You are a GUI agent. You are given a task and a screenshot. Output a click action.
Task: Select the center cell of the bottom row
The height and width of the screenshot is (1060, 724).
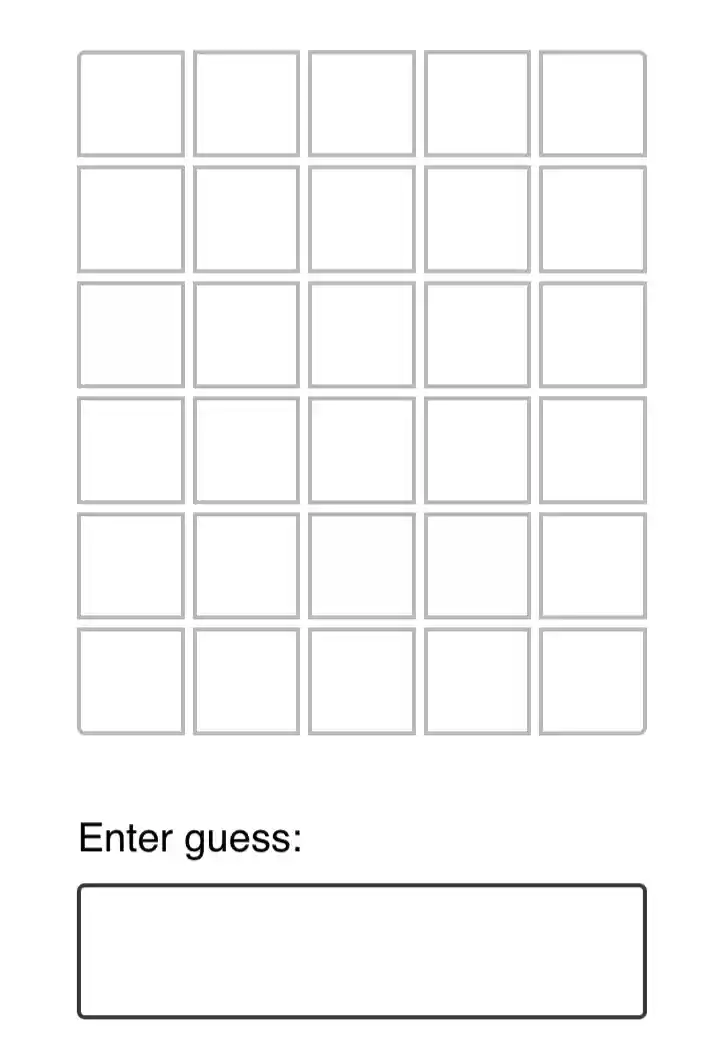pyautogui.click(x=361, y=680)
